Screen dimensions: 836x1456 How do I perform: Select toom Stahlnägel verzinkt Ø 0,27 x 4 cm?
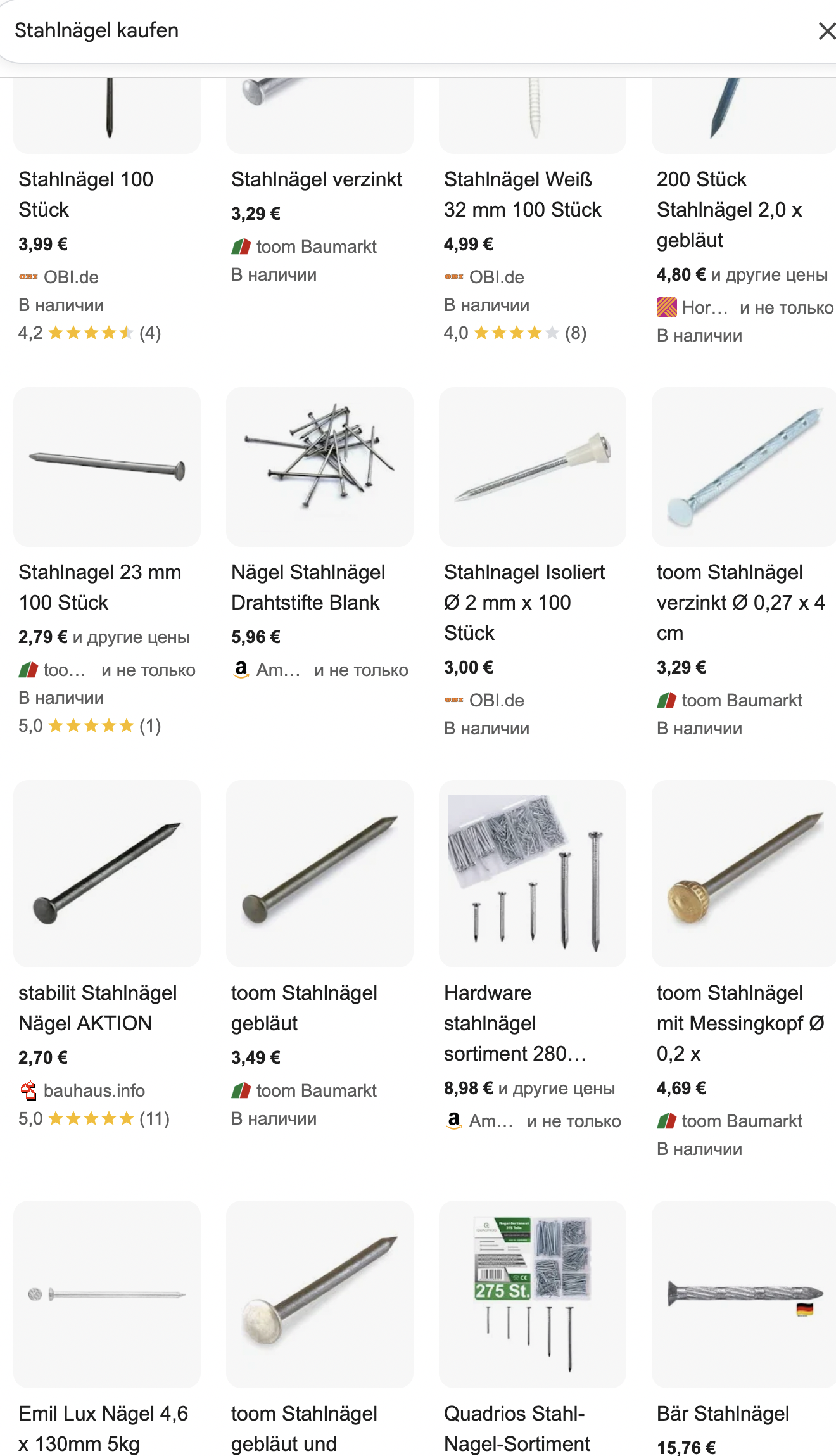pos(740,602)
